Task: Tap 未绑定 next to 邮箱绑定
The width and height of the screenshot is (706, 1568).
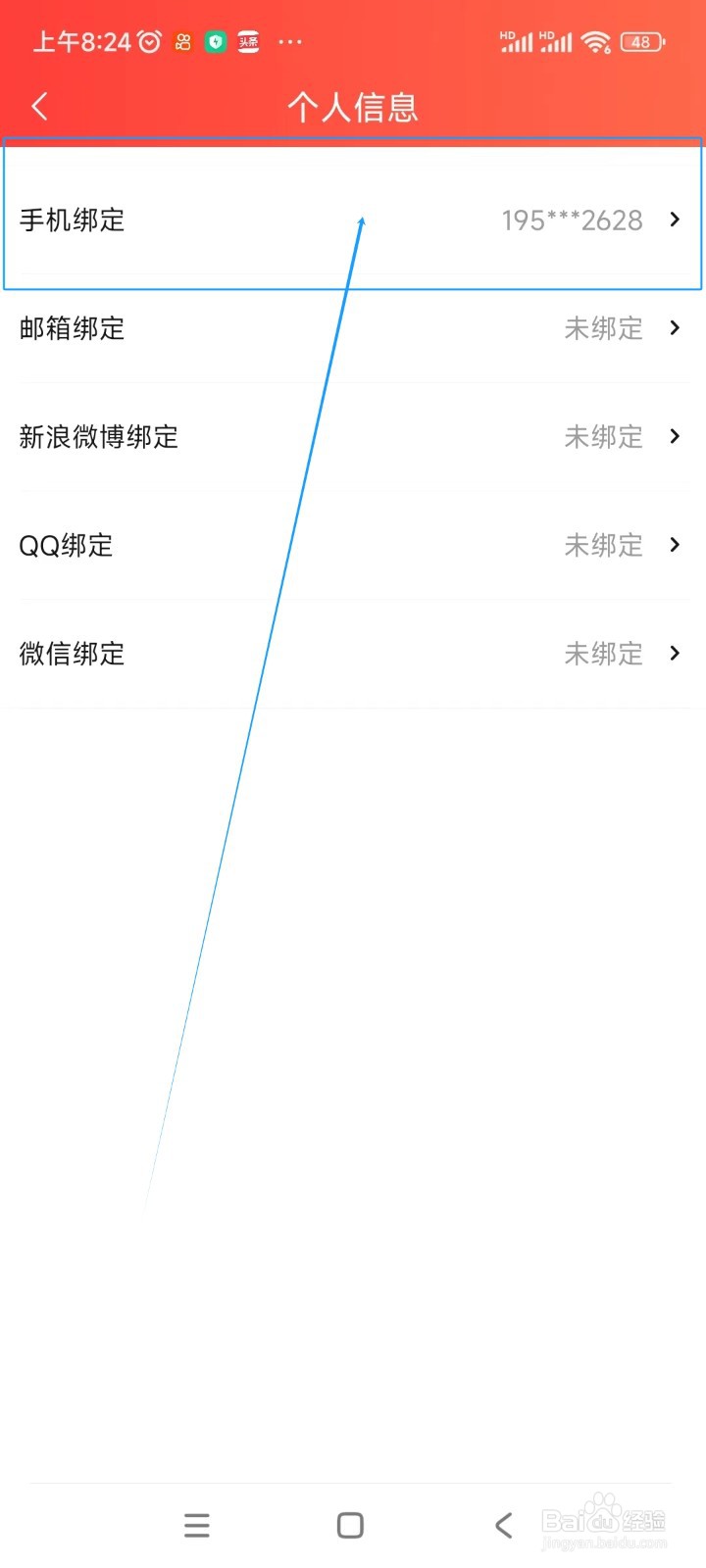Action: coord(603,328)
